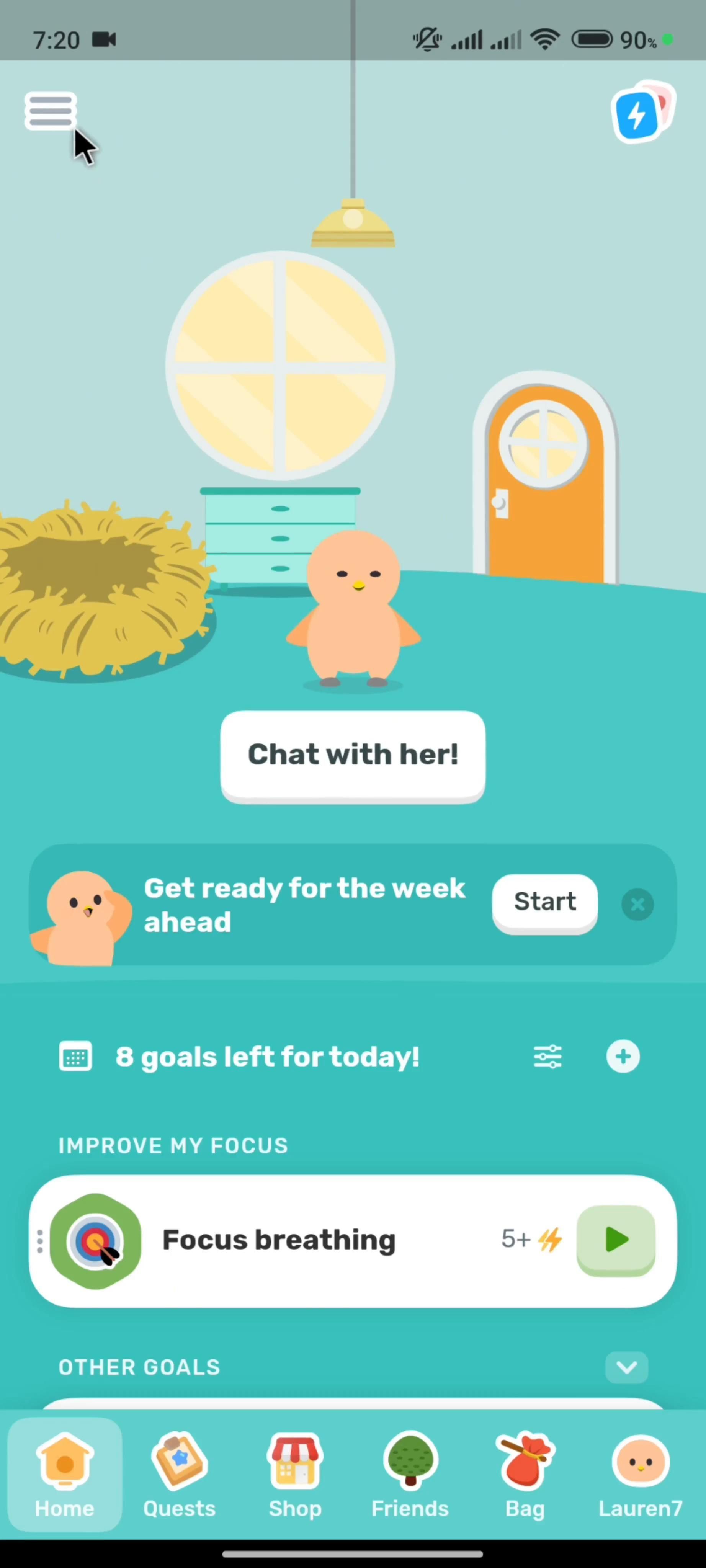The width and height of the screenshot is (706, 1568).
Task: Tap the Chat with her! button
Action: coord(352,755)
